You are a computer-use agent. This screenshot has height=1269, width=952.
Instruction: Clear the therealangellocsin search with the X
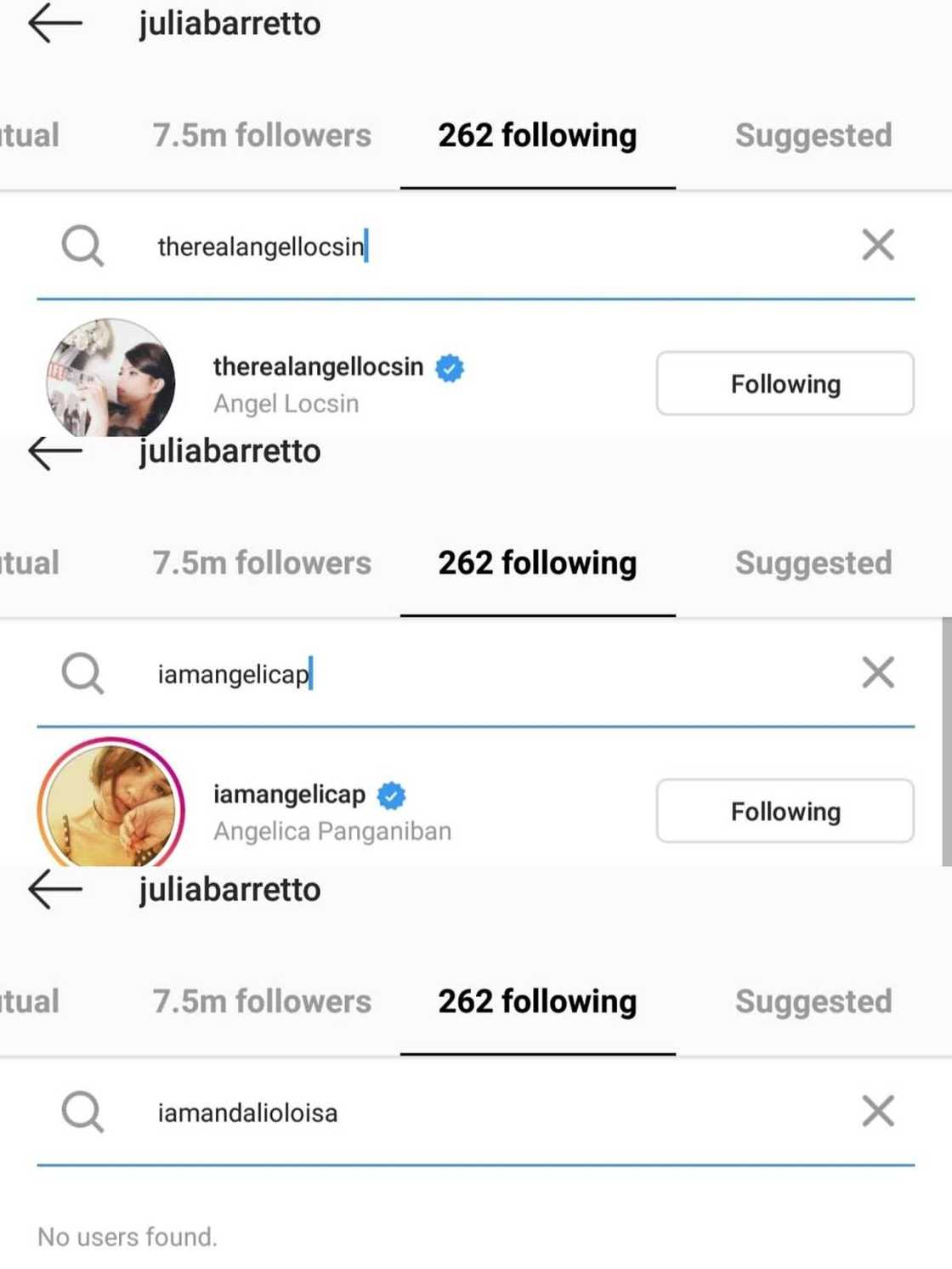tap(878, 246)
